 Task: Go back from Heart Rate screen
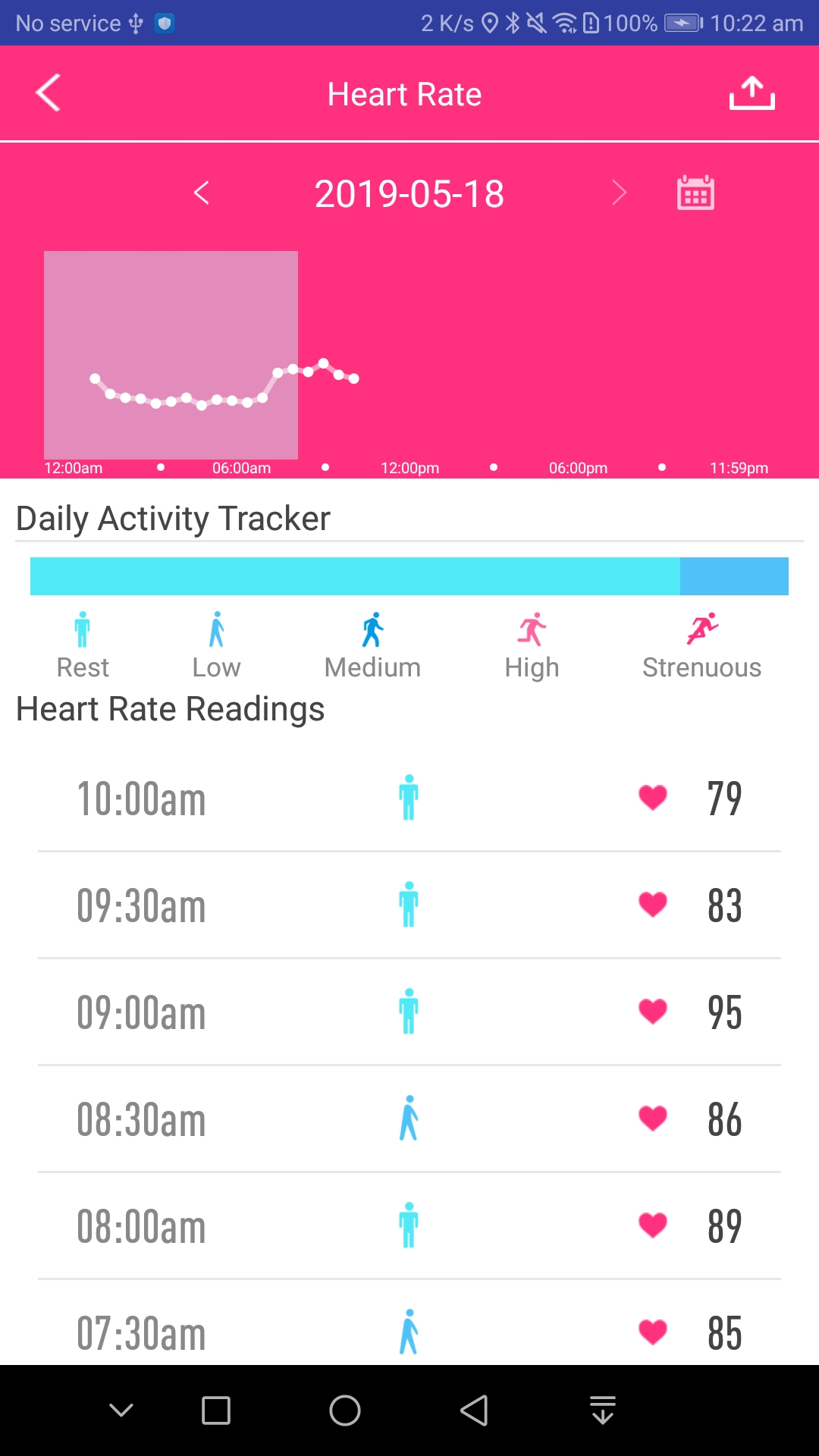[x=48, y=93]
